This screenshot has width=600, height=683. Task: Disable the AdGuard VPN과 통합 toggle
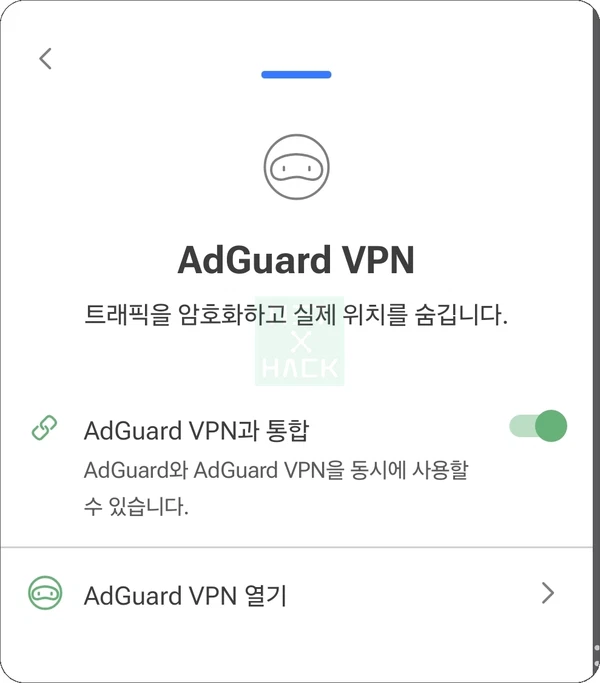tap(538, 427)
